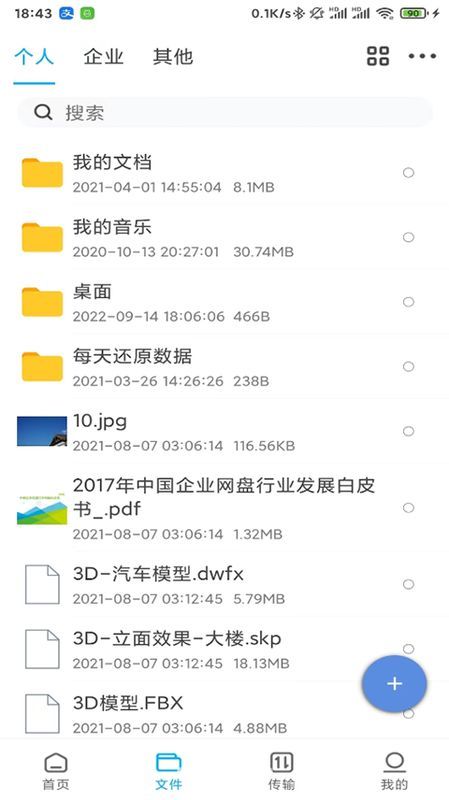
Task: Go to the 首页 home tab
Action: (56, 771)
